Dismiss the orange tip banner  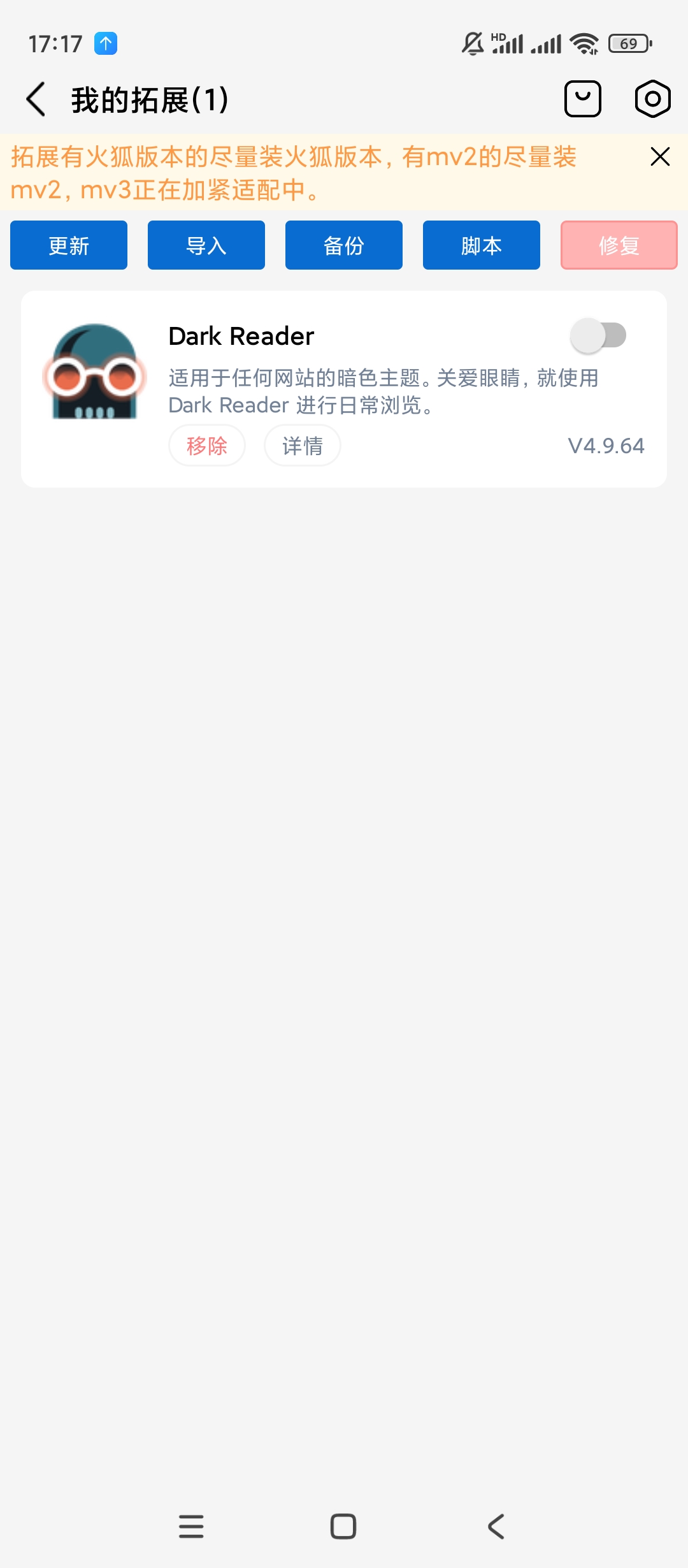(x=660, y=157)
